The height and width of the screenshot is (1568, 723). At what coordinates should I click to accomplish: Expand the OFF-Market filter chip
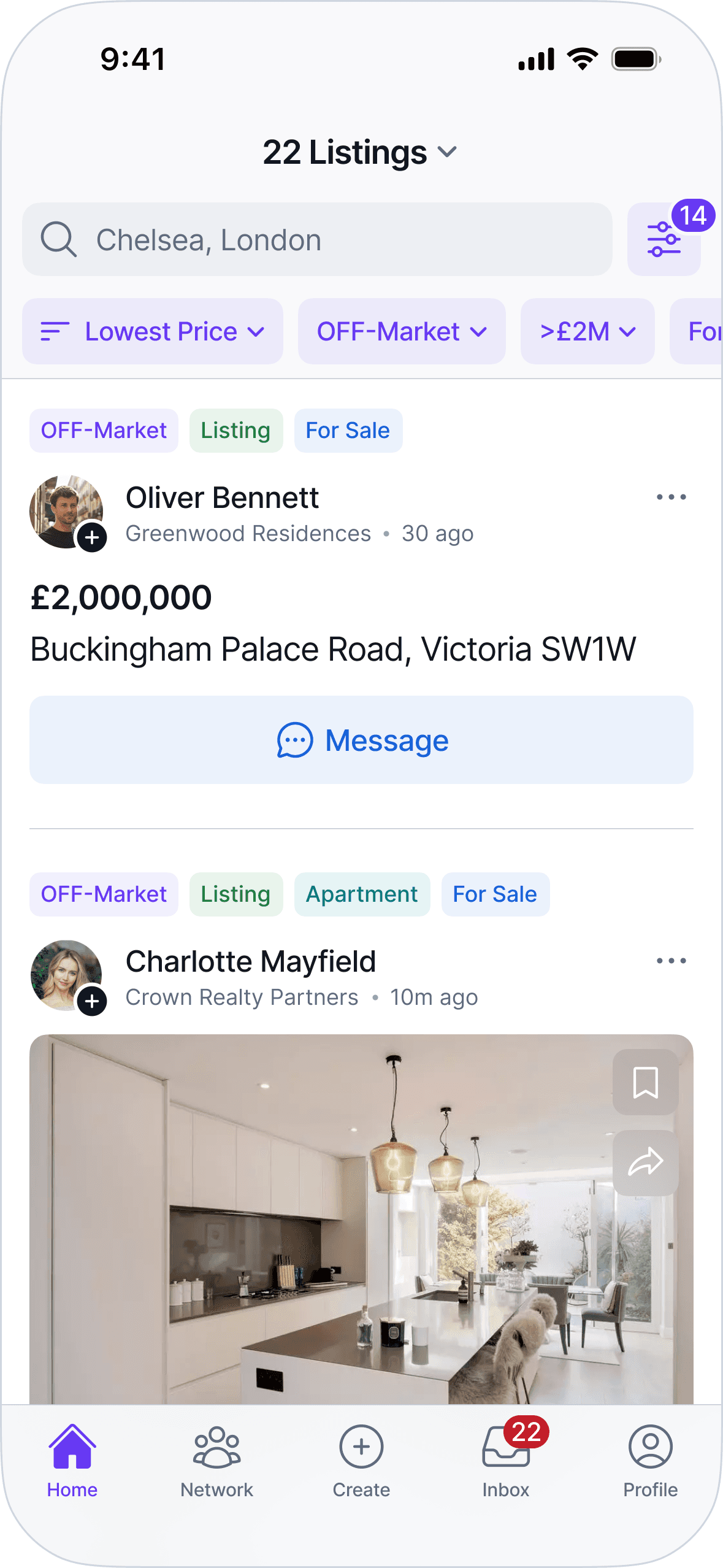(402, 331)
